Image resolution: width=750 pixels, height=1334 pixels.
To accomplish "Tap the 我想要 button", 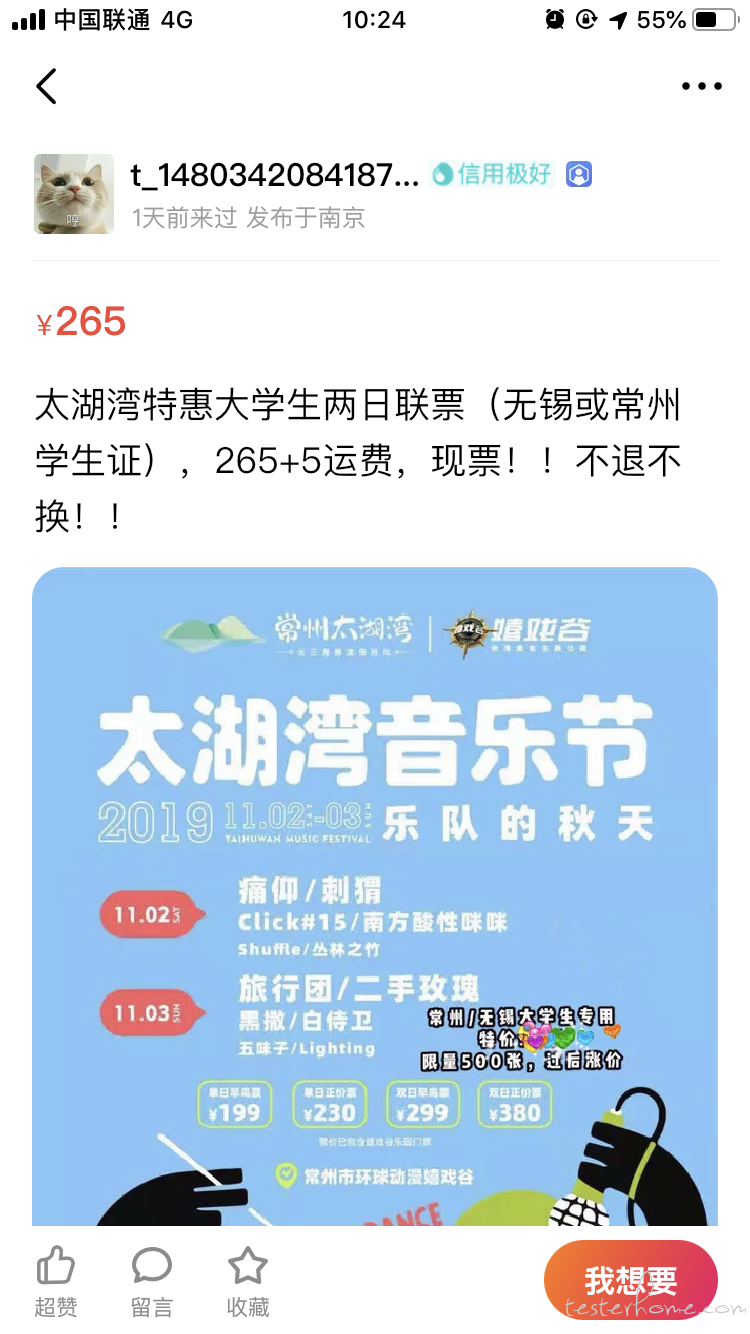I will tap(630, 1281).
